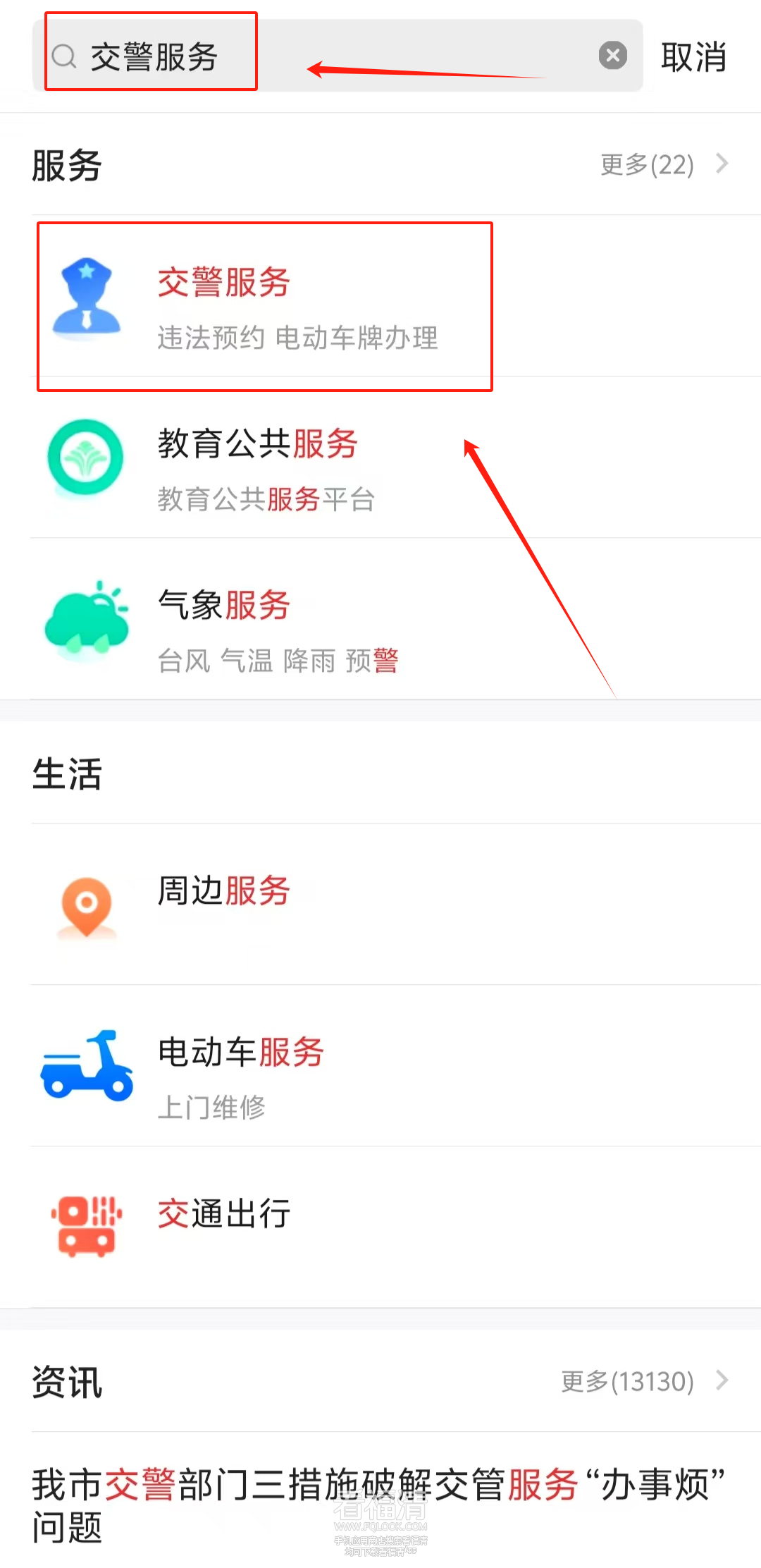761x1568 pixels.
Task: Clear the search text
Action: [612, 55]
